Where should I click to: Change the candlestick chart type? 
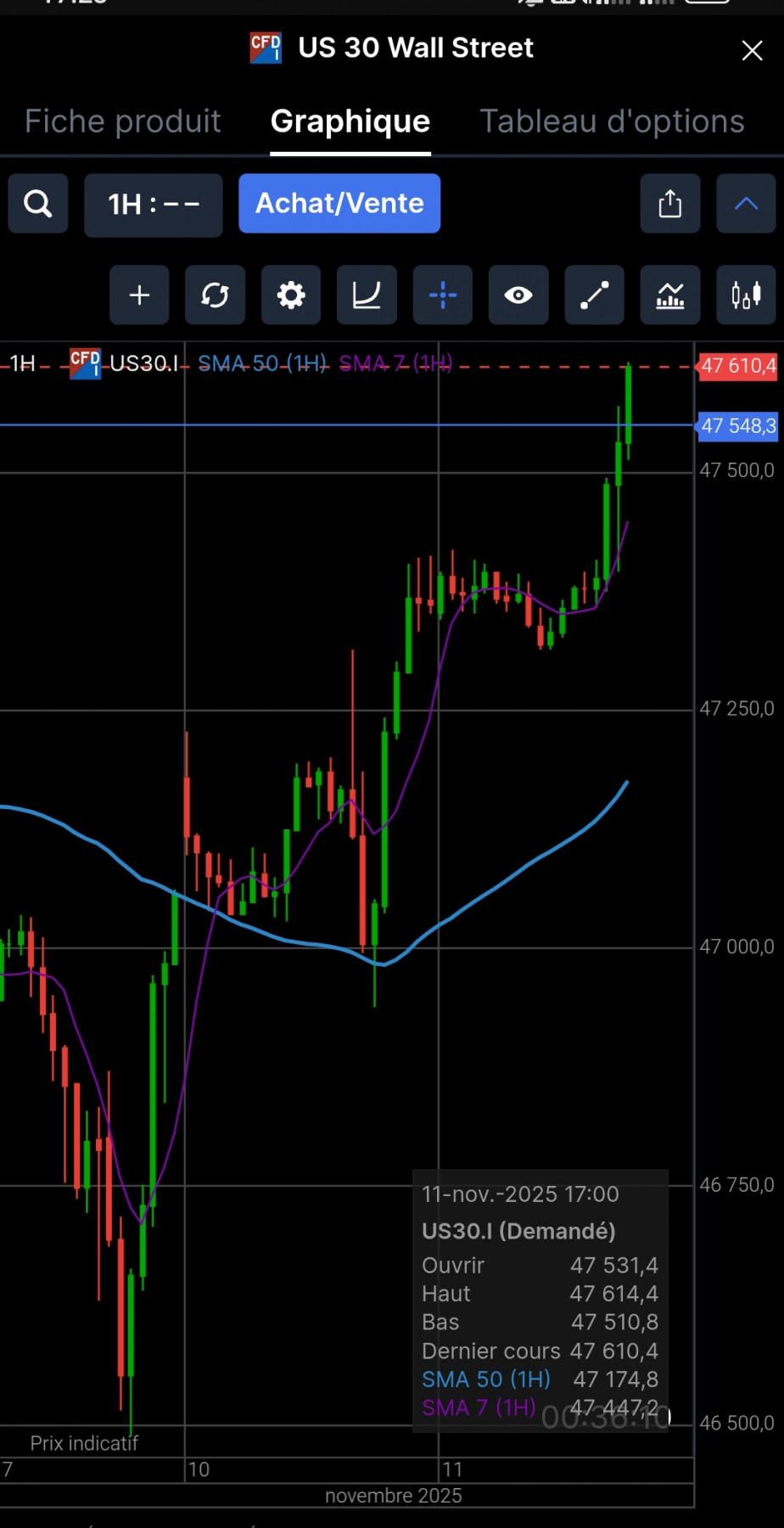(x=746, y=295)
